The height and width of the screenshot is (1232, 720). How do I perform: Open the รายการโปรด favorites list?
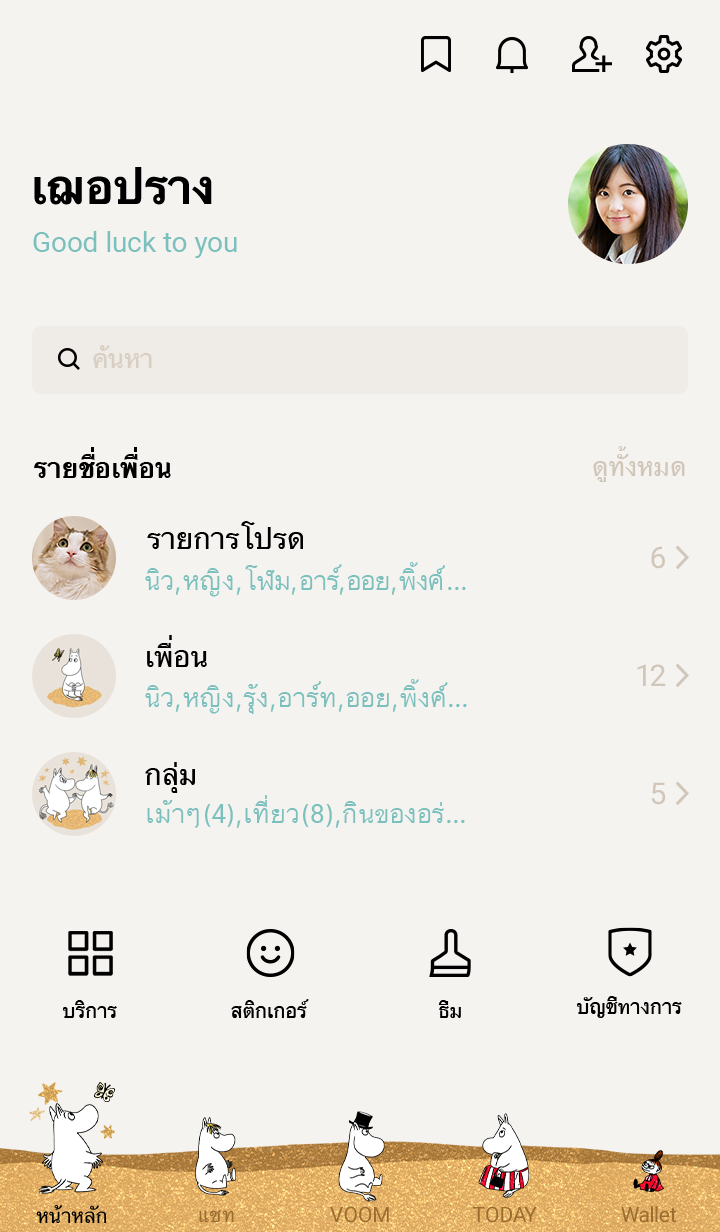pos(360,558)
